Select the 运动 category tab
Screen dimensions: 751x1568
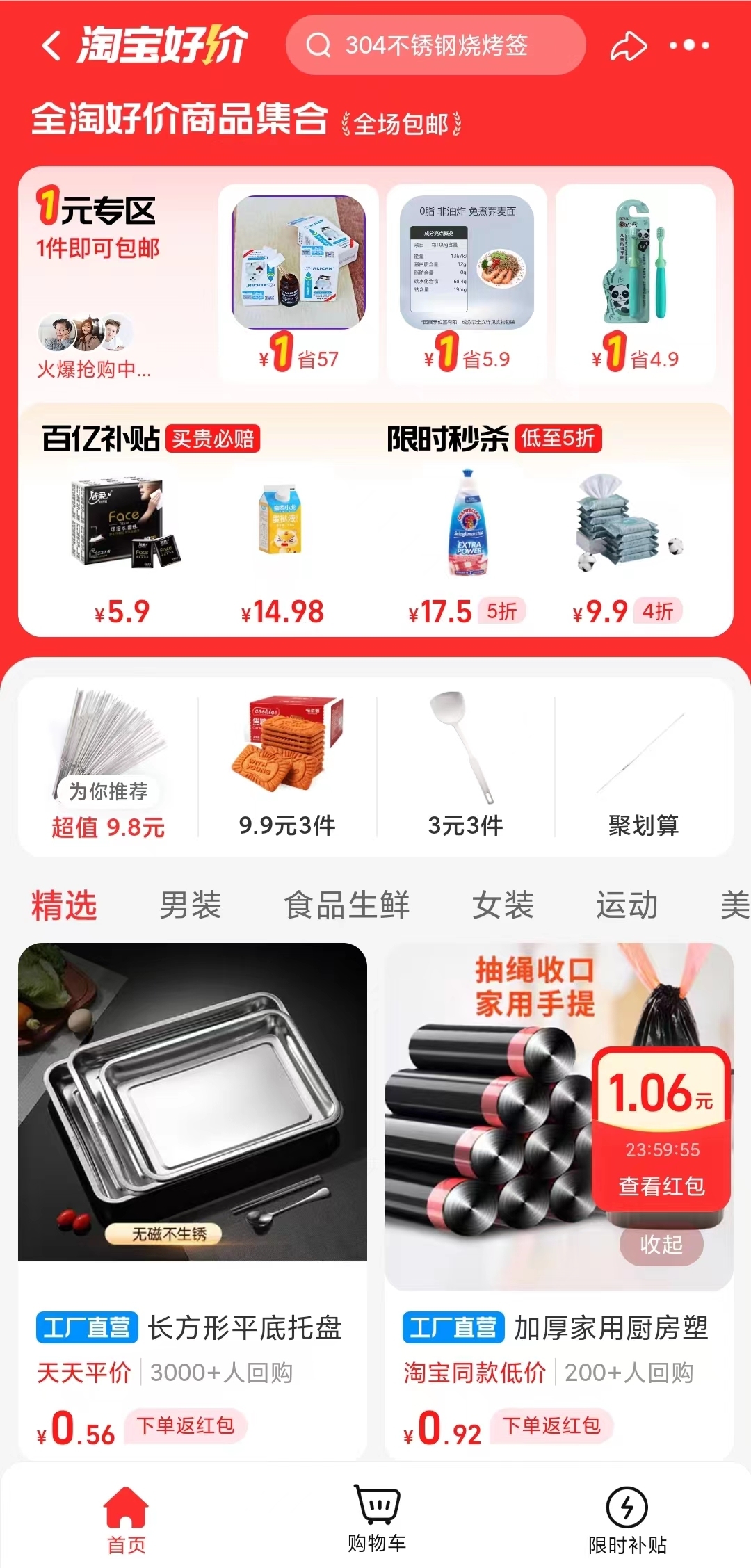(627, 905)
